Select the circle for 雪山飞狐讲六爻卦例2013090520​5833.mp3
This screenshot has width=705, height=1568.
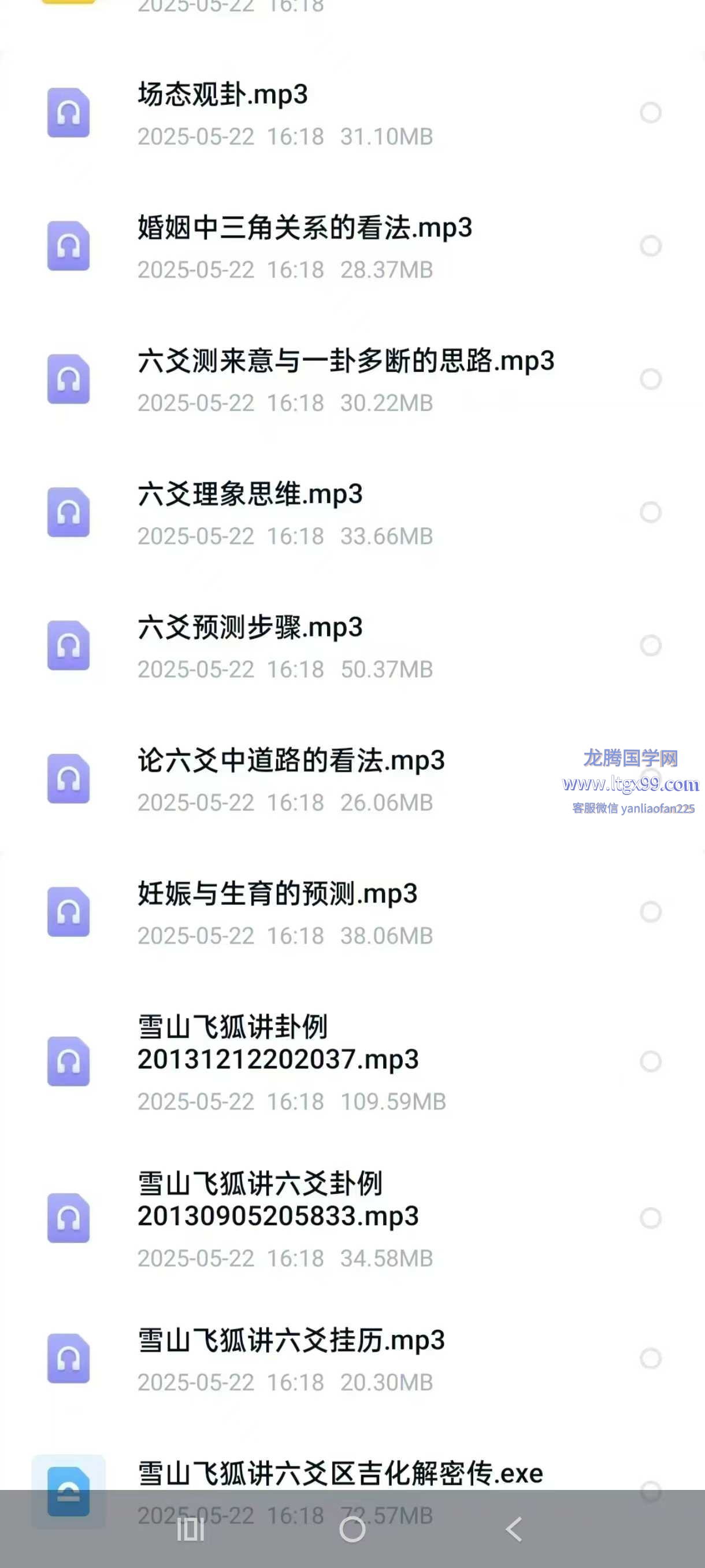tap(650, 1218)
